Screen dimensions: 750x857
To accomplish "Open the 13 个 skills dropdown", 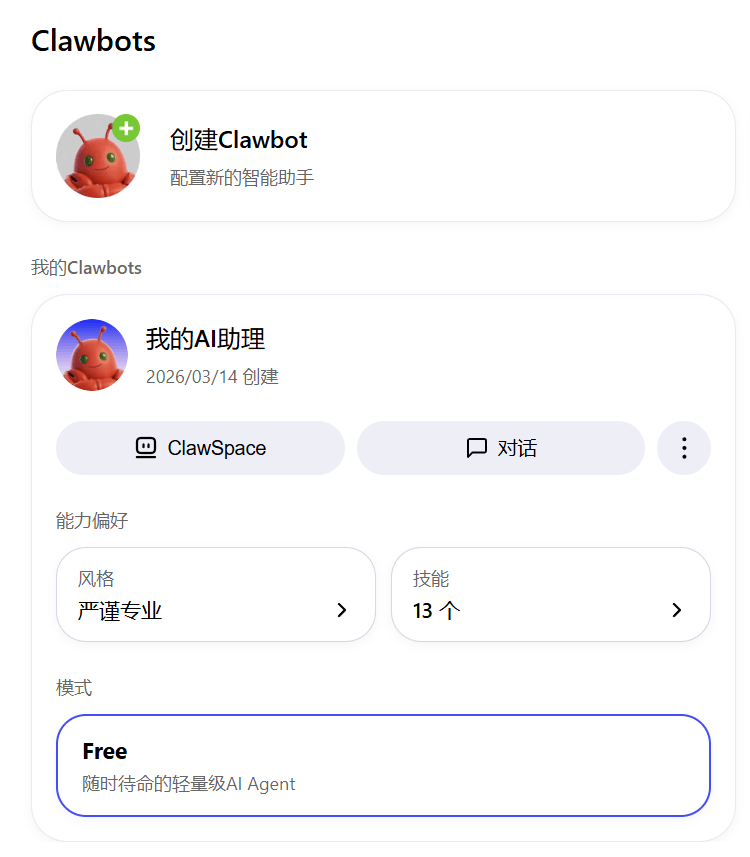I will pyautogui.click(x=551, y=595).
